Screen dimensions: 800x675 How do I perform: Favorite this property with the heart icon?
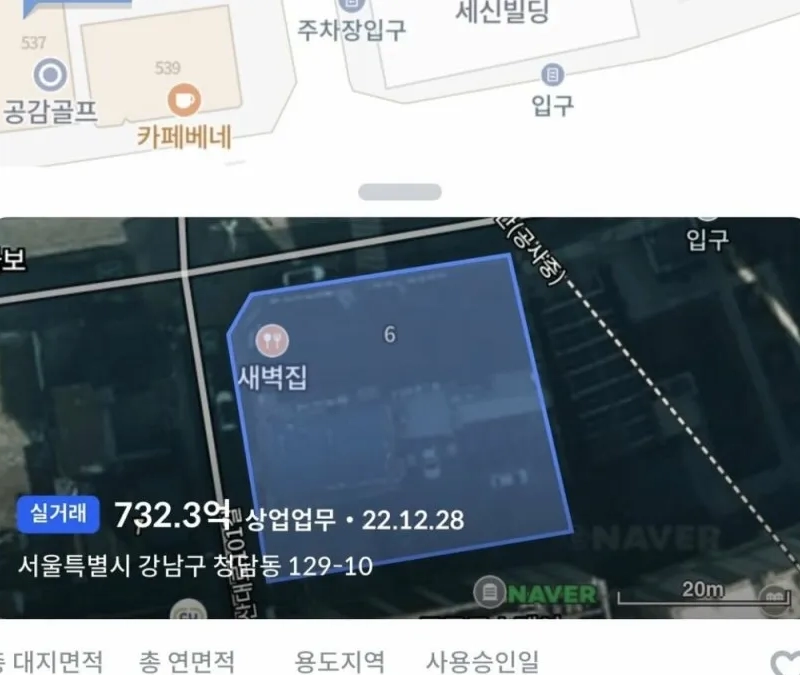pyautogui.click(x=785, y=664)
